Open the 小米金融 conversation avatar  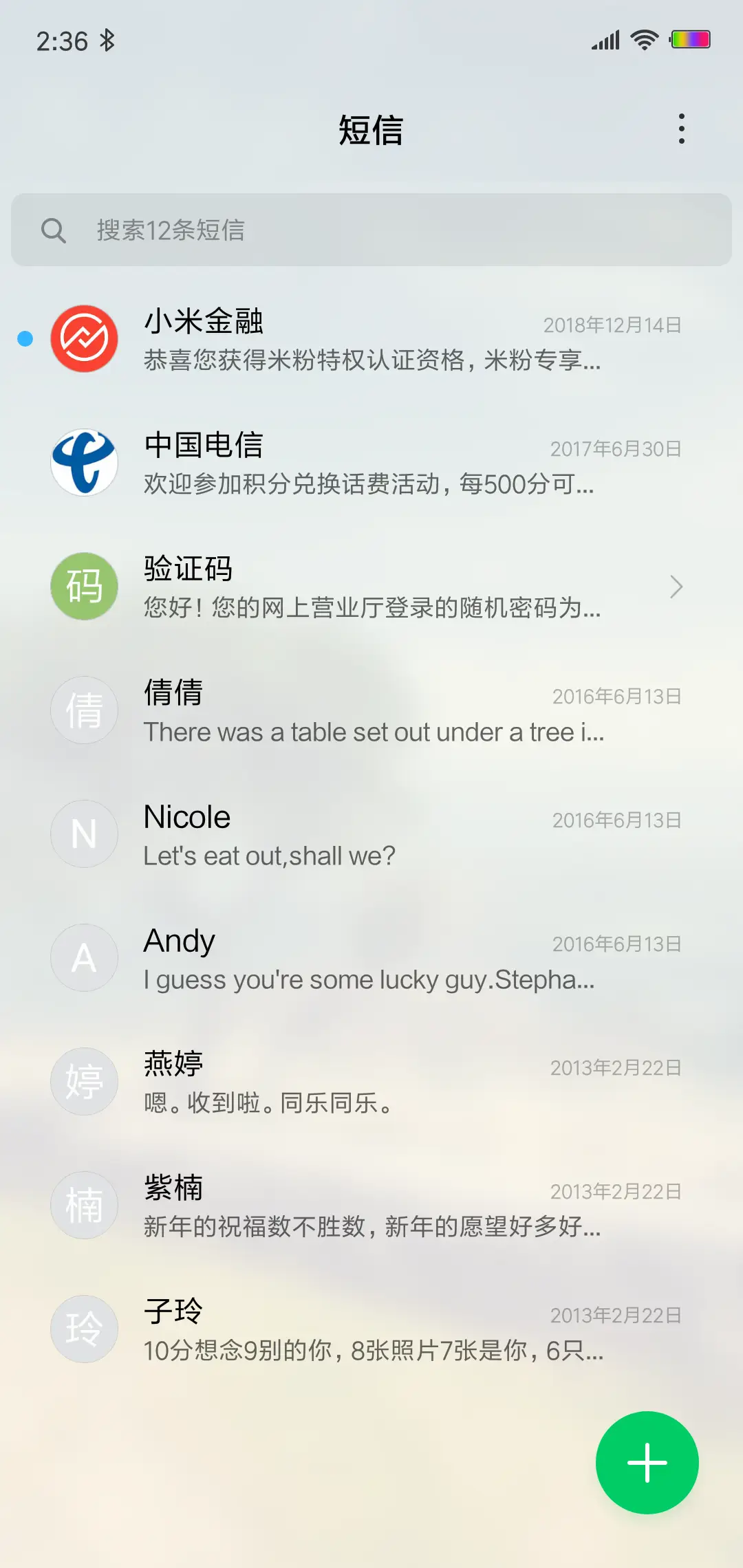(84, 338)
